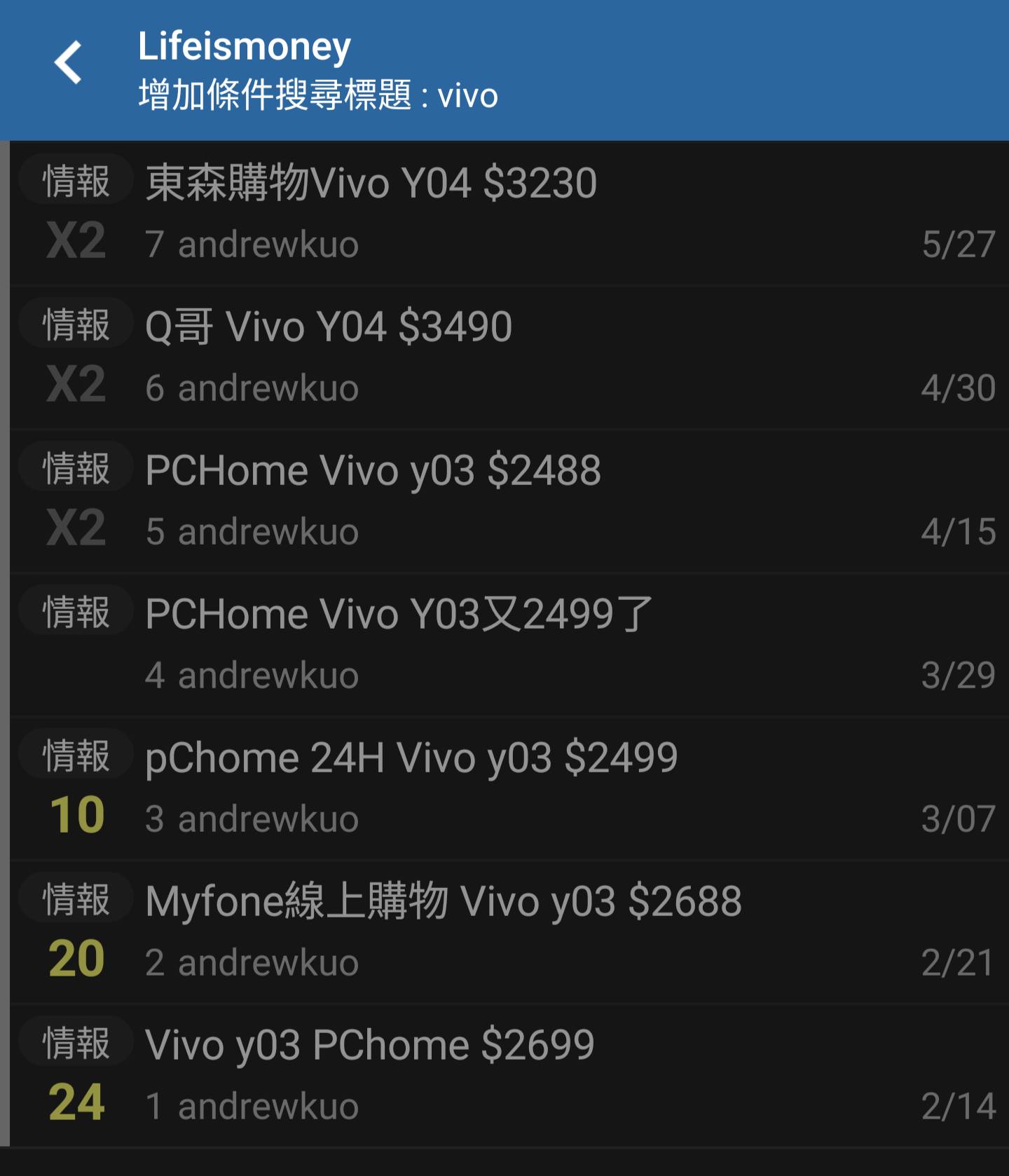The width and height of the screenshot is (1009, 1176).
Task: View PCHome Vivo y03 $2488 post
Action: coord(373,471)
